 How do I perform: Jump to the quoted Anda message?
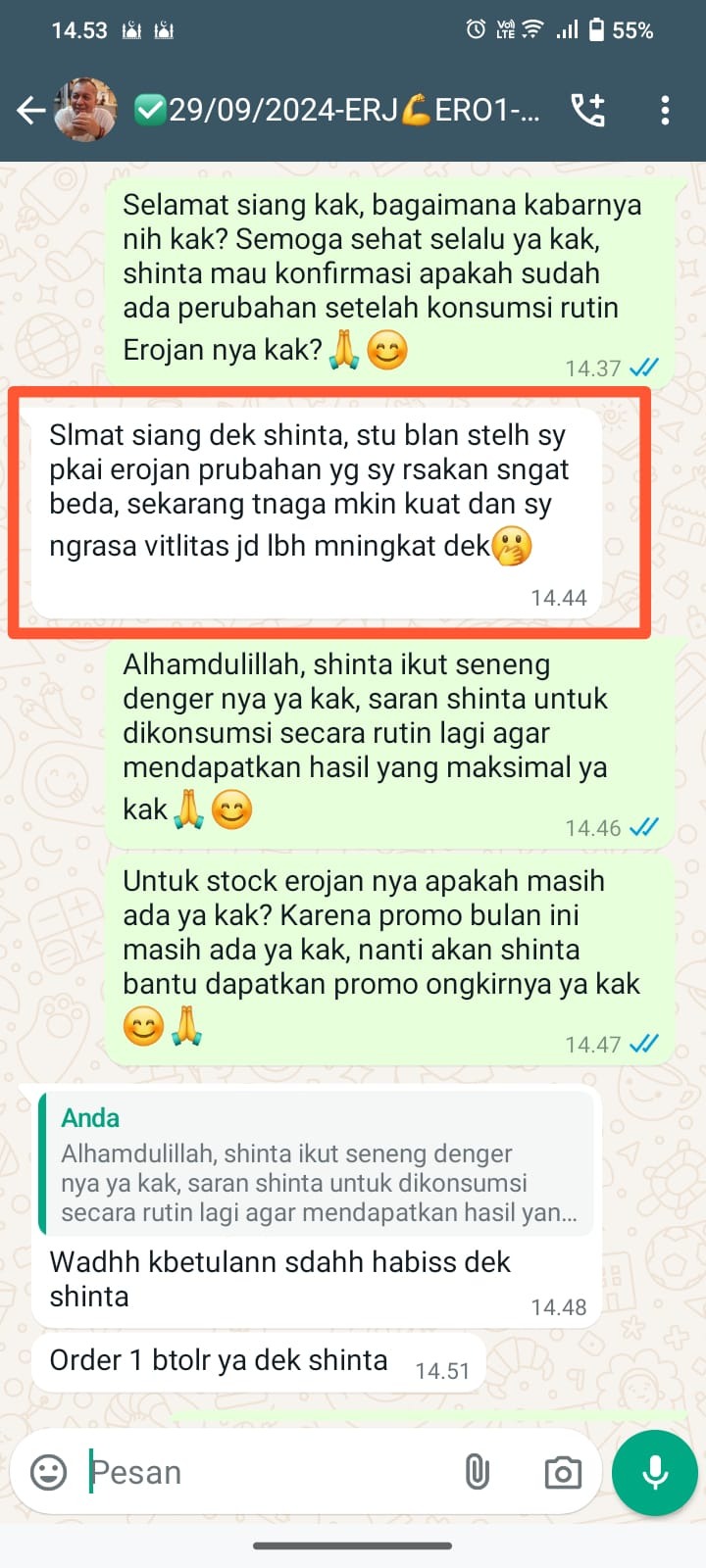click(x=316, y=1164)
